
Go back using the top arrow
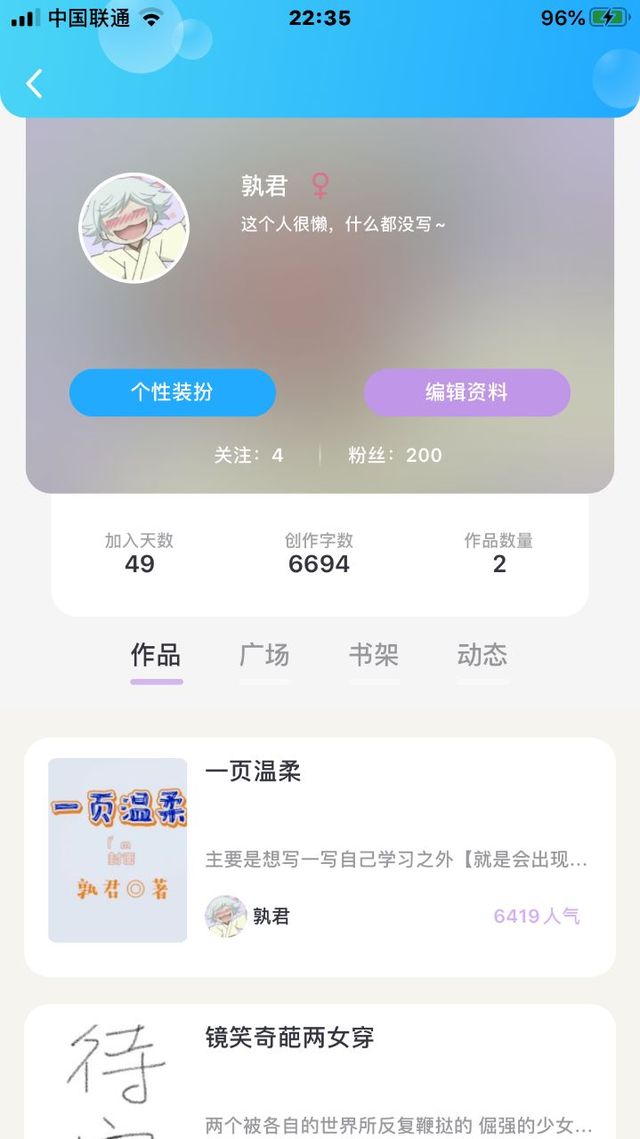click(35, 83)
